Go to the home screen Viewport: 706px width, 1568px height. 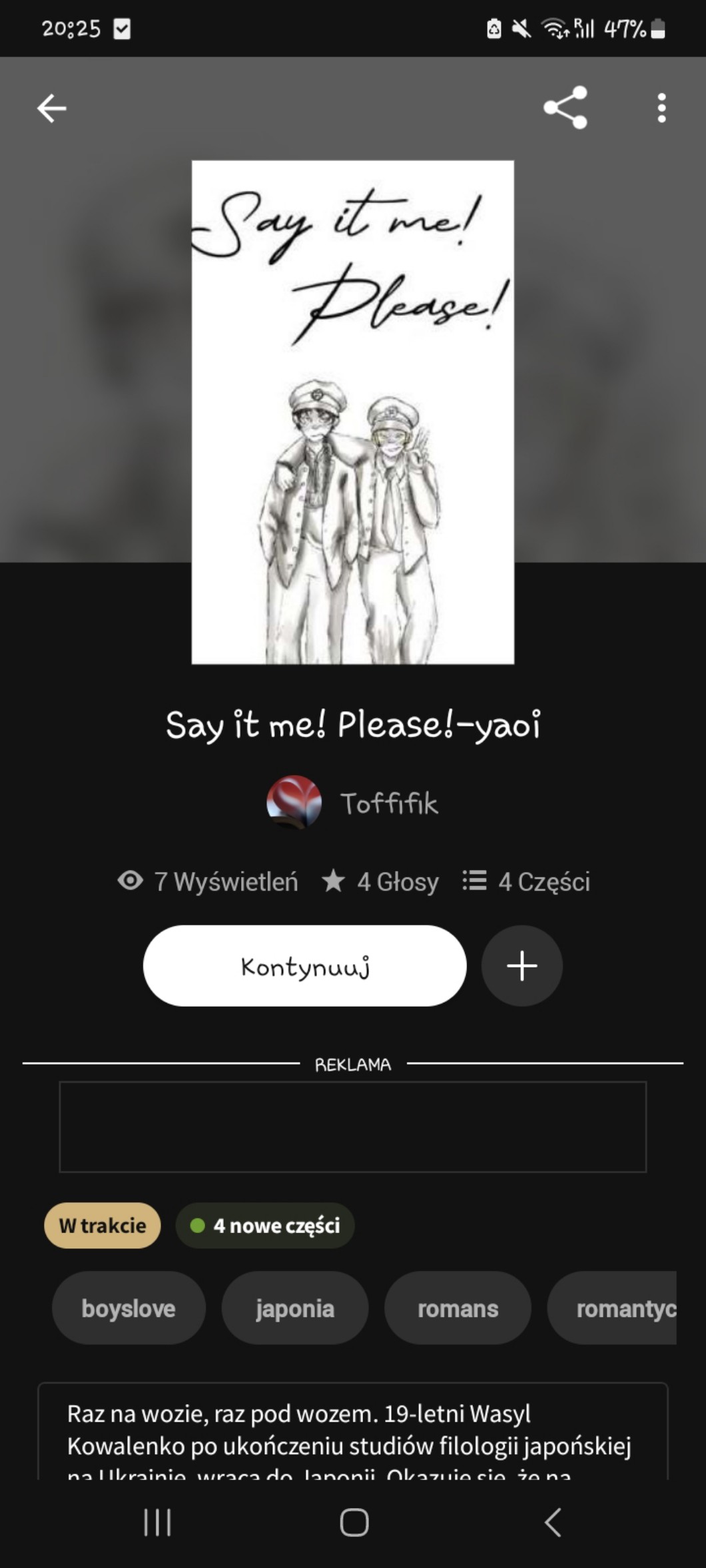coord(354,1522)
